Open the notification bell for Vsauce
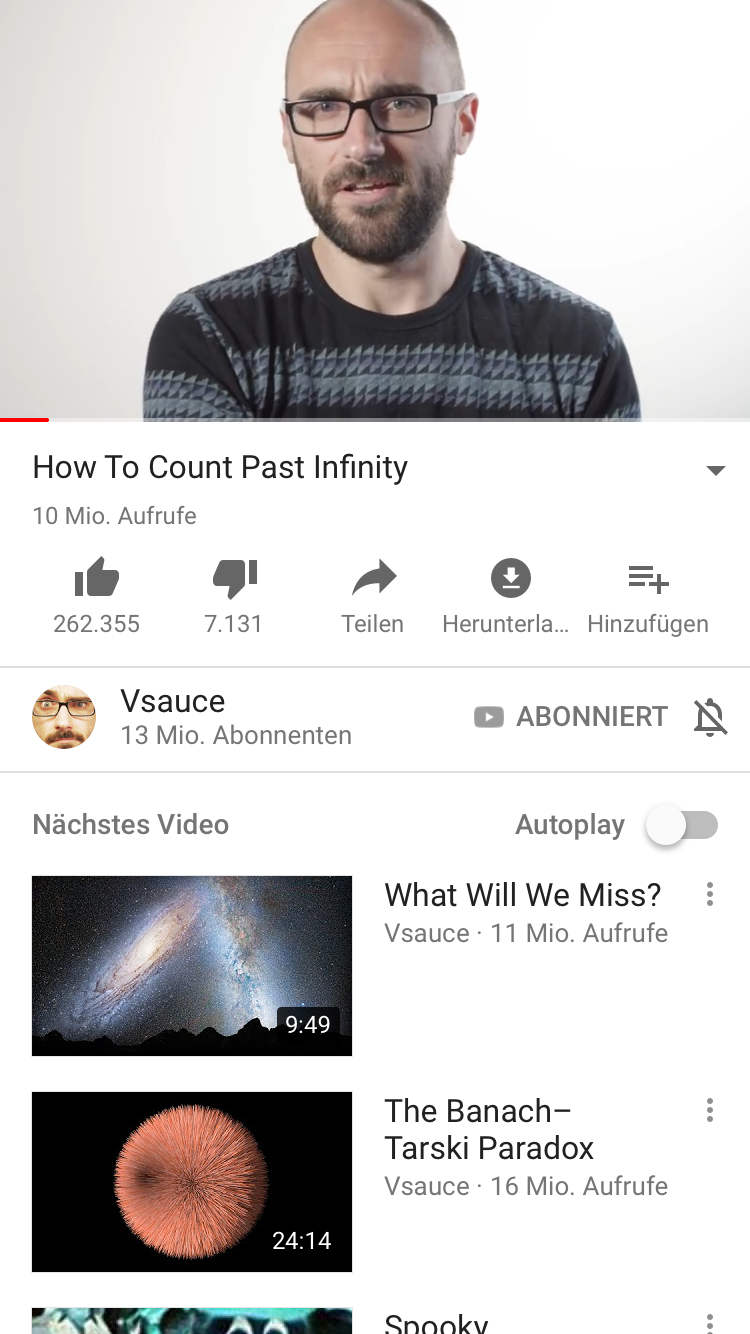Image resolution: width=750 pixels, height=1334 pixels. coord(710,717)
